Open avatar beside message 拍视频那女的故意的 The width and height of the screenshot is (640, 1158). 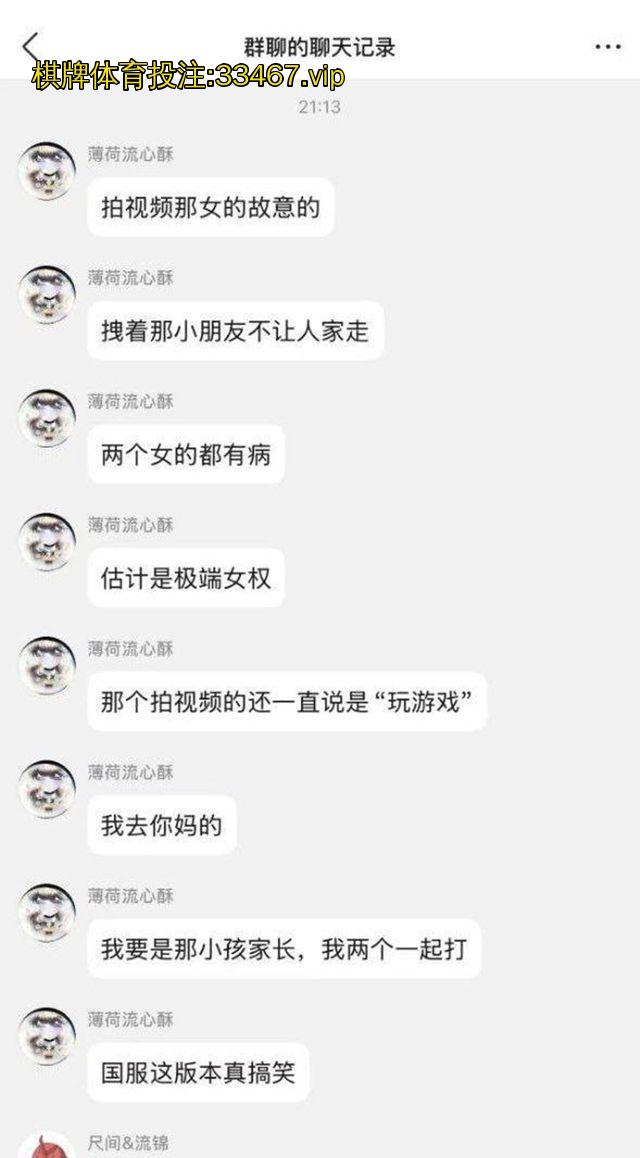pyautogui.click(x=47, y=171)
